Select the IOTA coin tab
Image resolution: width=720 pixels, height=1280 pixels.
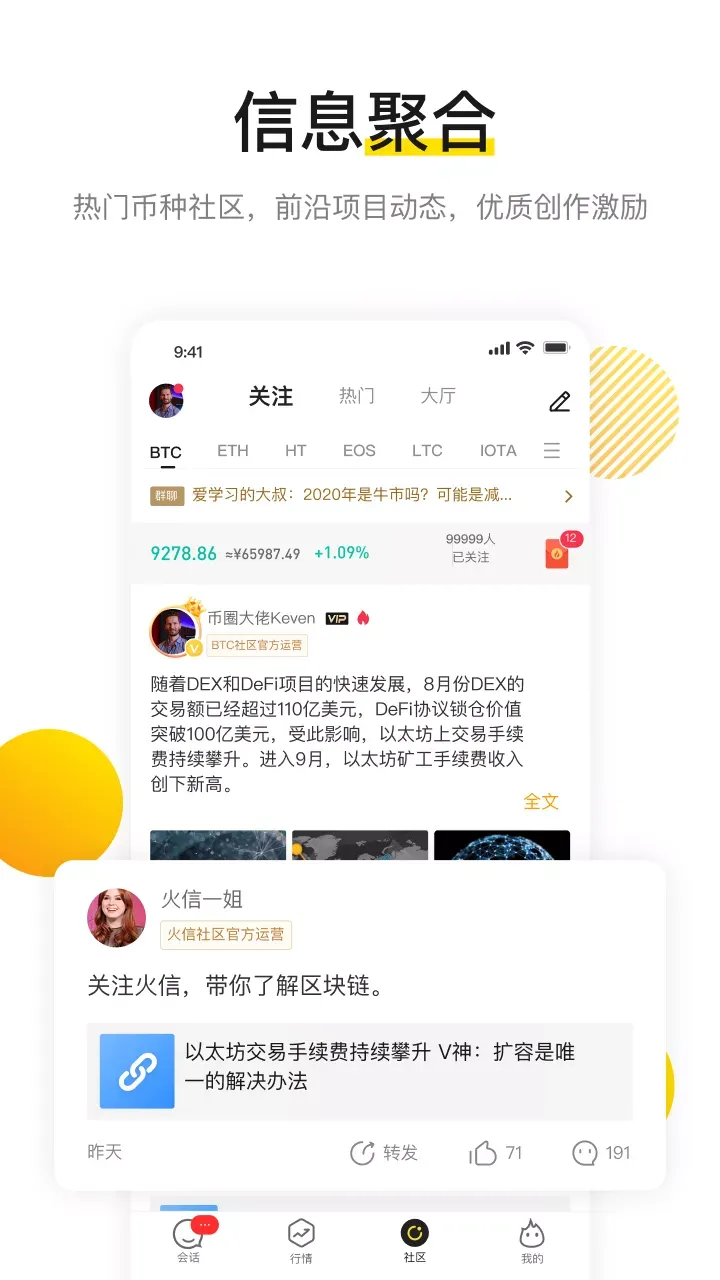(497, 450)
